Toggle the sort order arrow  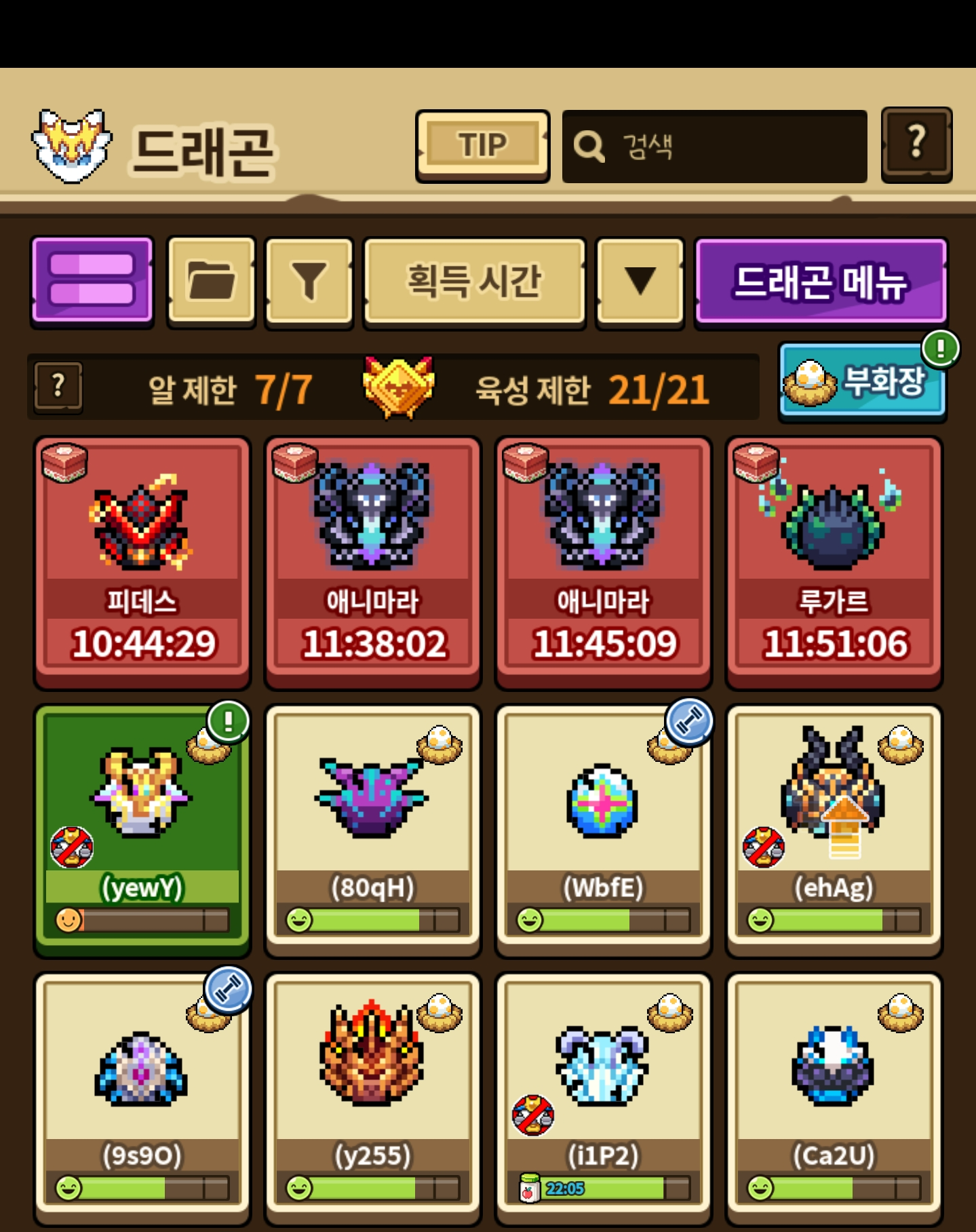click(x=640, y=281)
